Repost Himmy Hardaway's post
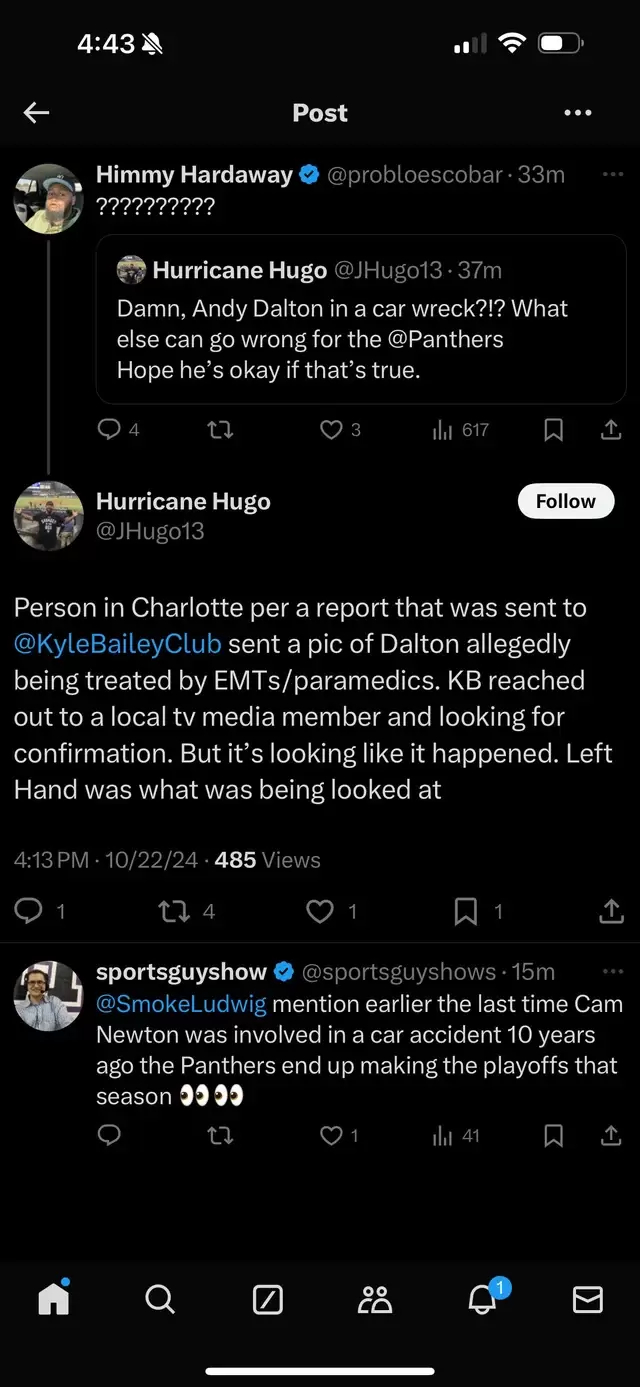The width and height of the screenshot is (640, 1387). 218,431
